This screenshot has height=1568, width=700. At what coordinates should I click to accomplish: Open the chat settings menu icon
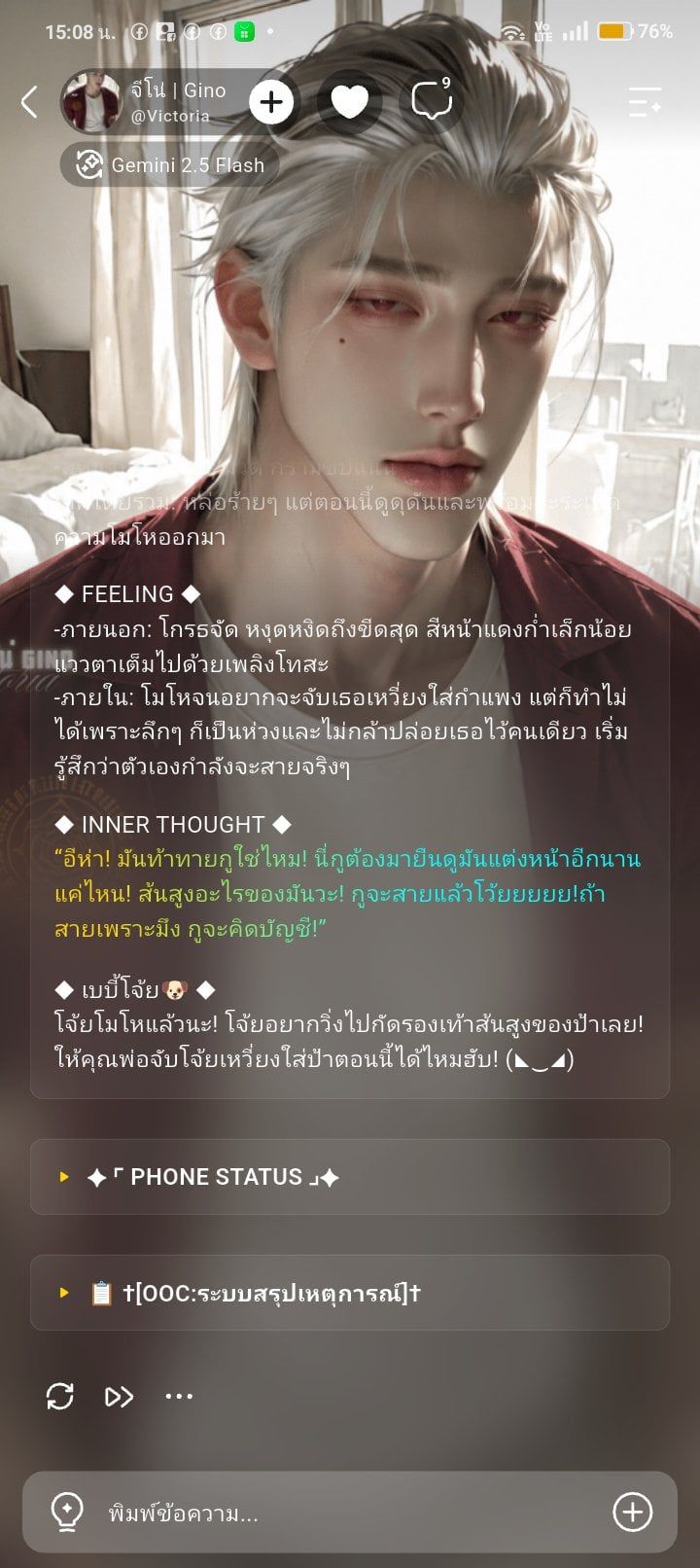tap(645, 101)
